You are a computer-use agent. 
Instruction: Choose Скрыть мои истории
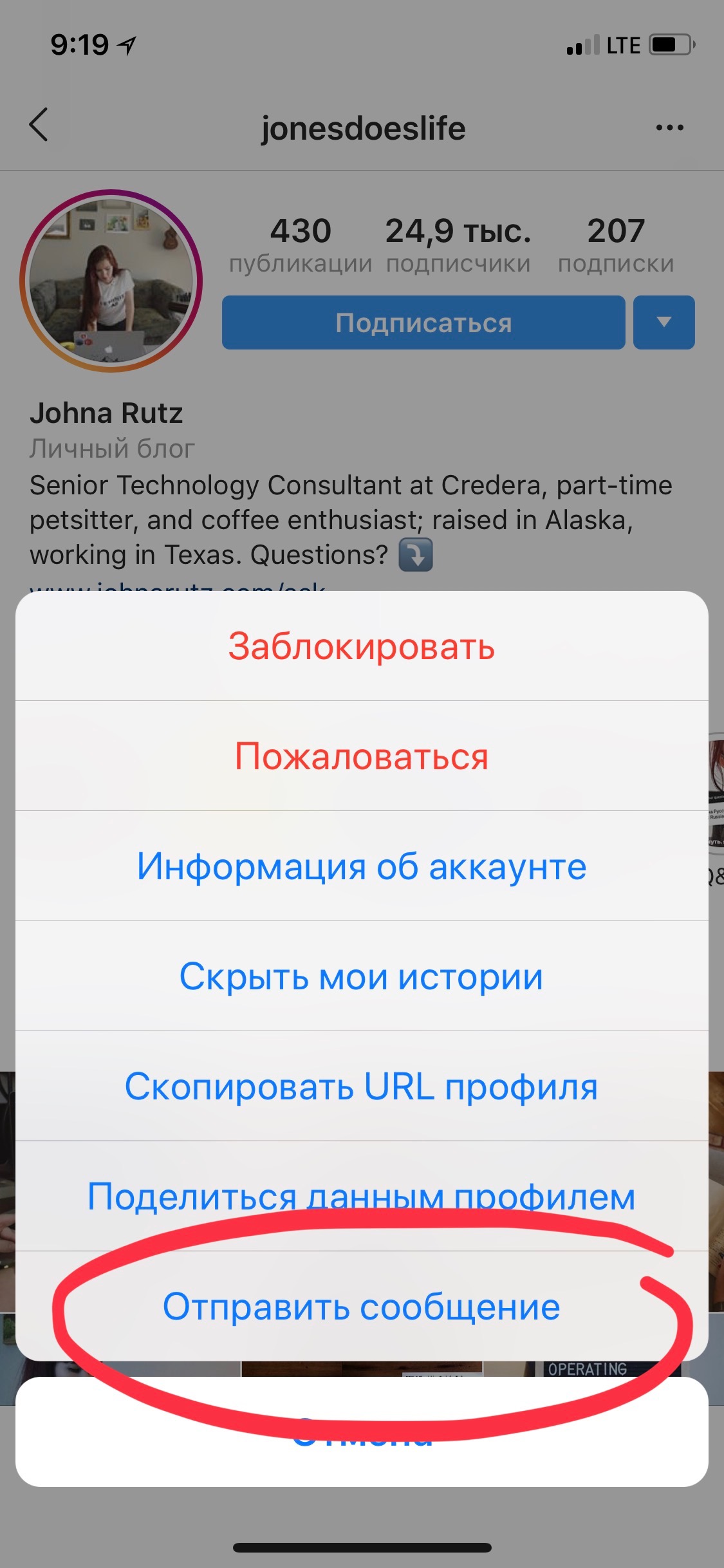click(362, 976)
